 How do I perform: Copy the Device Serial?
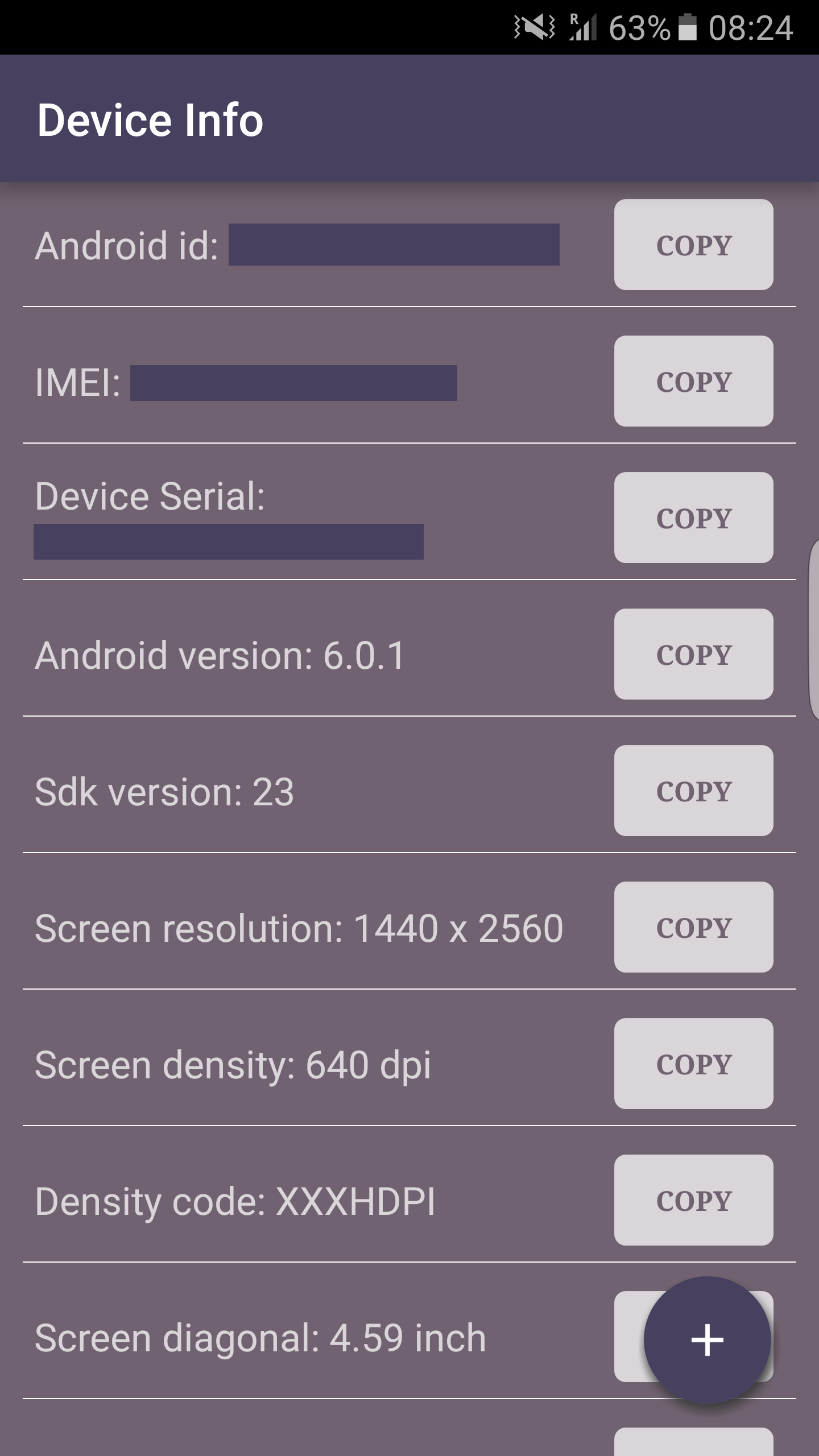[x=693, y=518]
